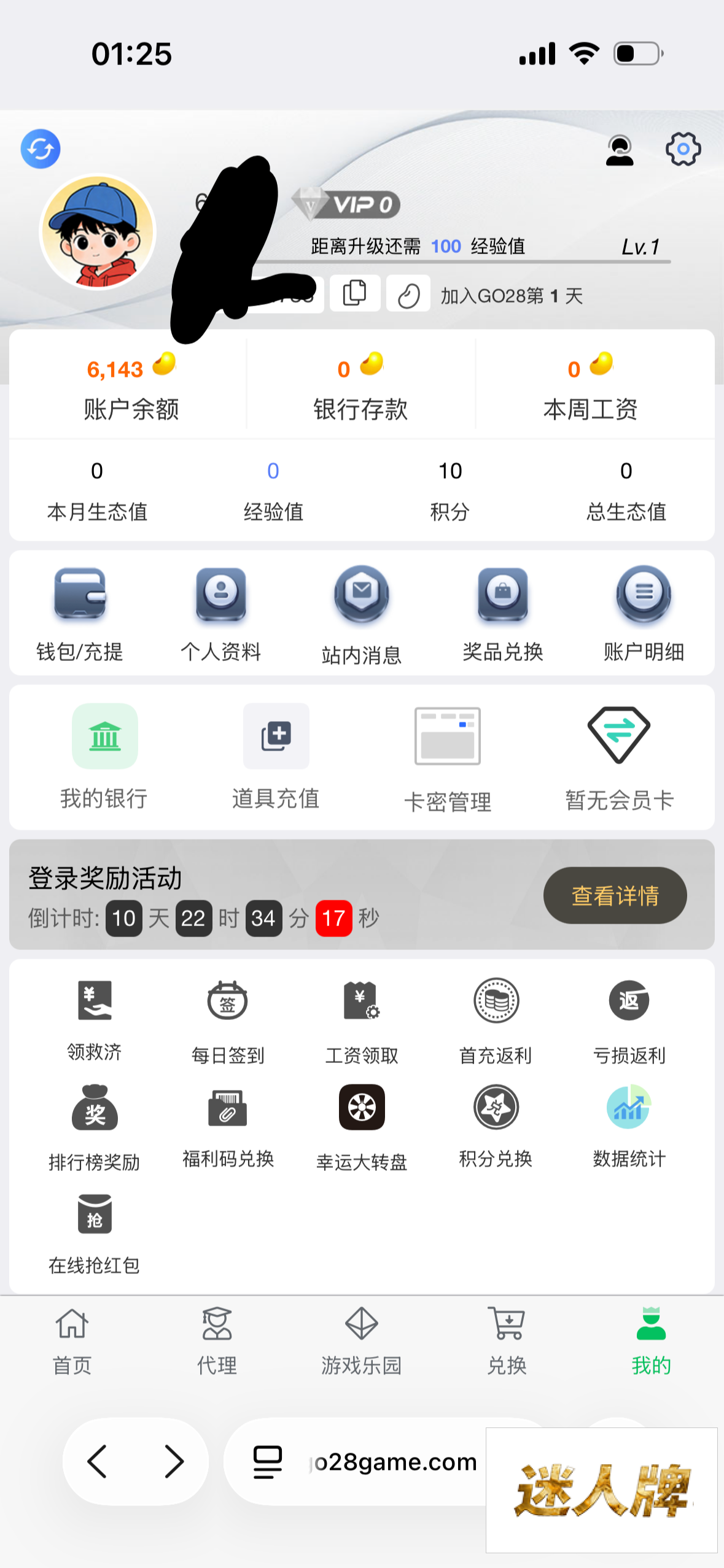Open 站内消息 messages
Viewport: 724px width, 1568px height.
pos(362,613)
